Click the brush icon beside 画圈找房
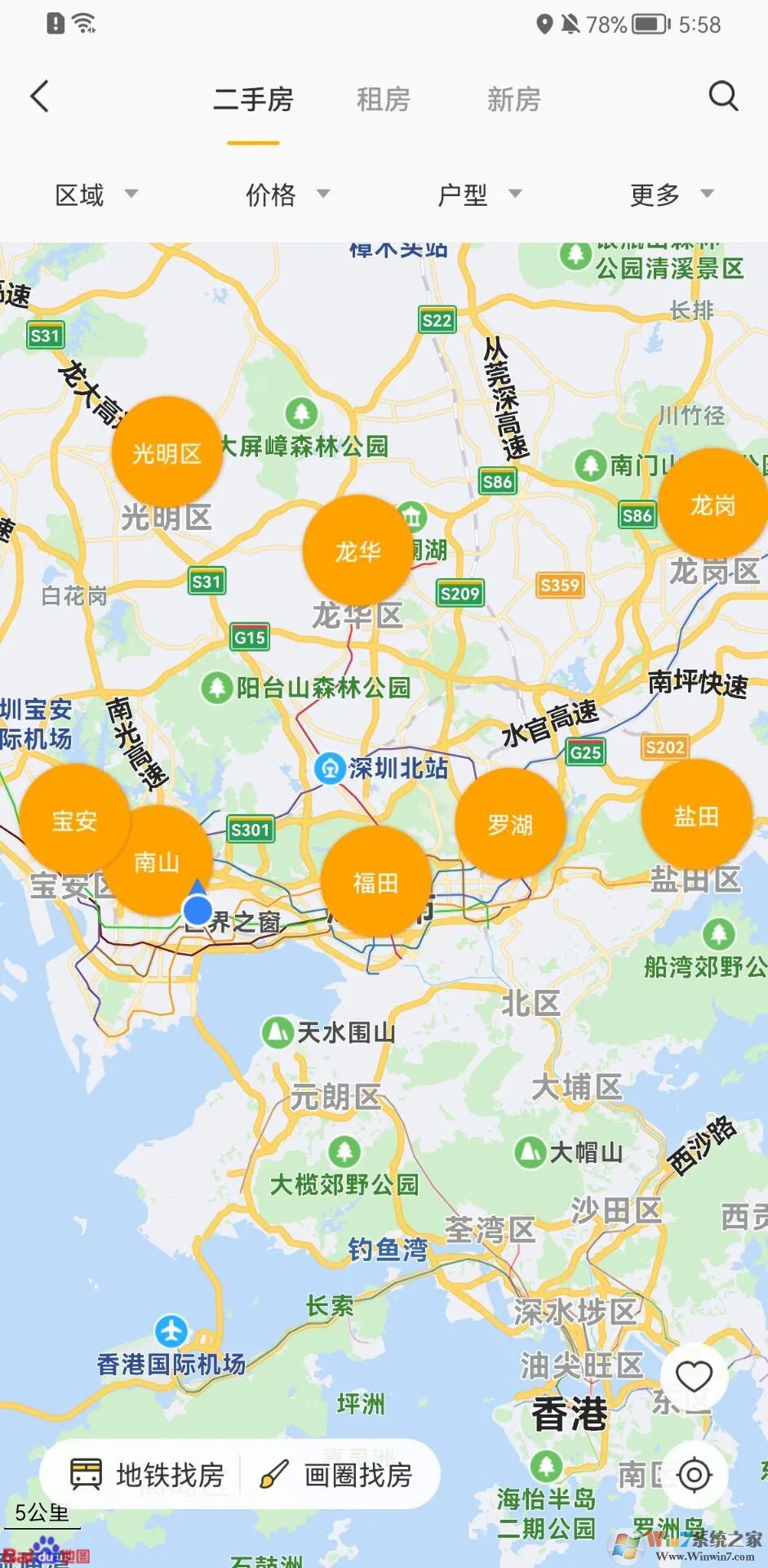 275,1474
